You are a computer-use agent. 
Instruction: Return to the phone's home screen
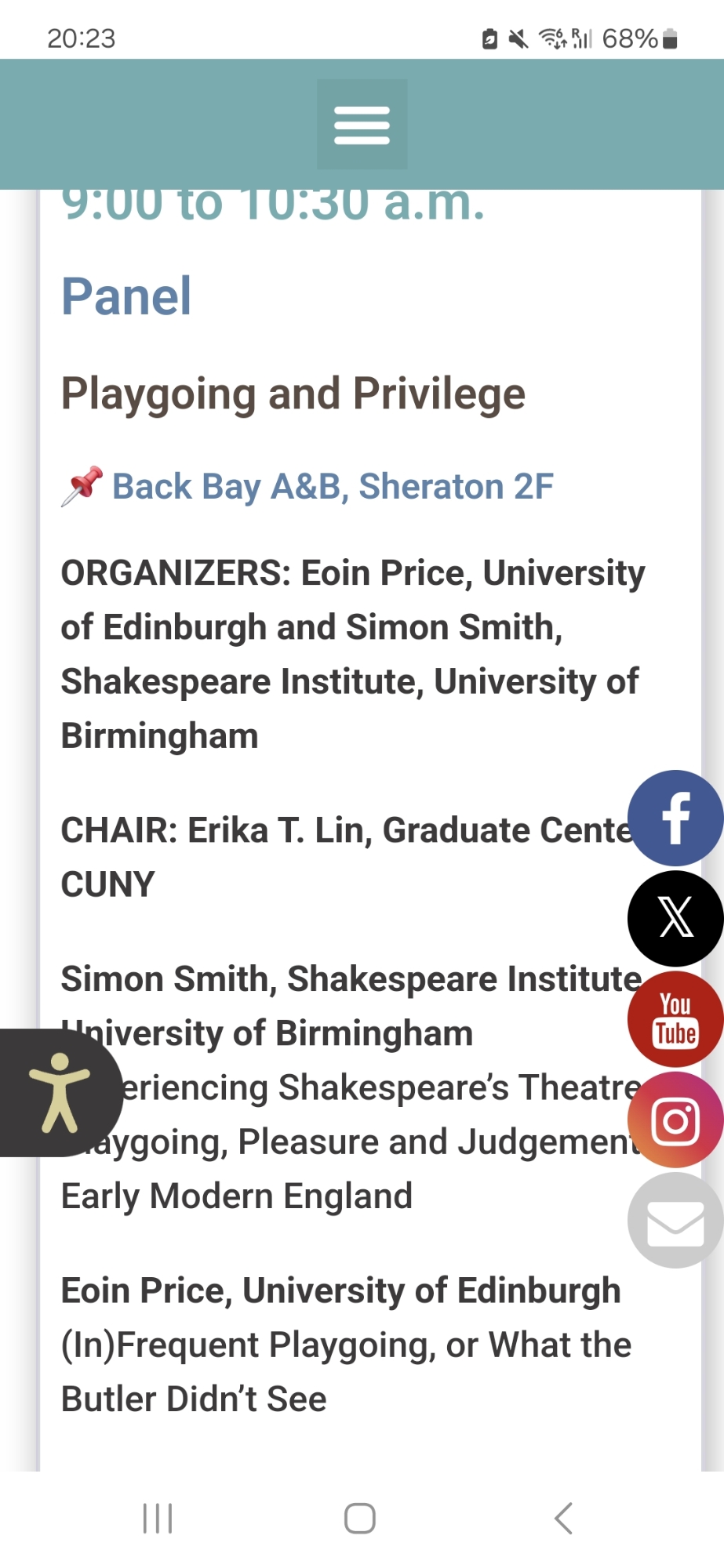360,1519
